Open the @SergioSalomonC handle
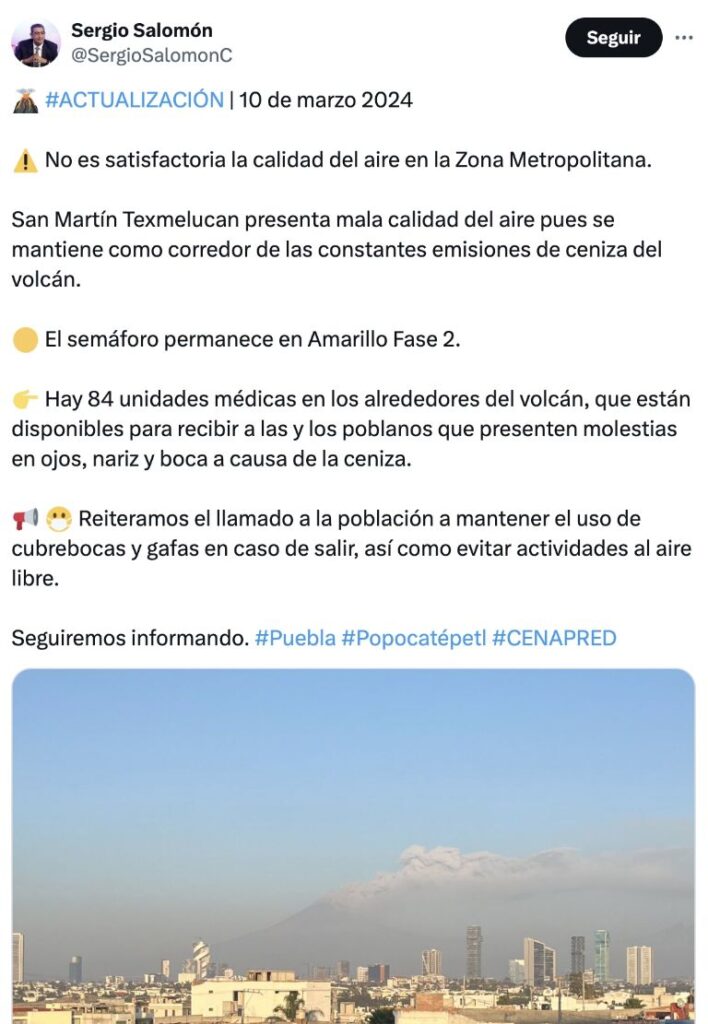Viewport: 708px width, 1024px height. 151,56
